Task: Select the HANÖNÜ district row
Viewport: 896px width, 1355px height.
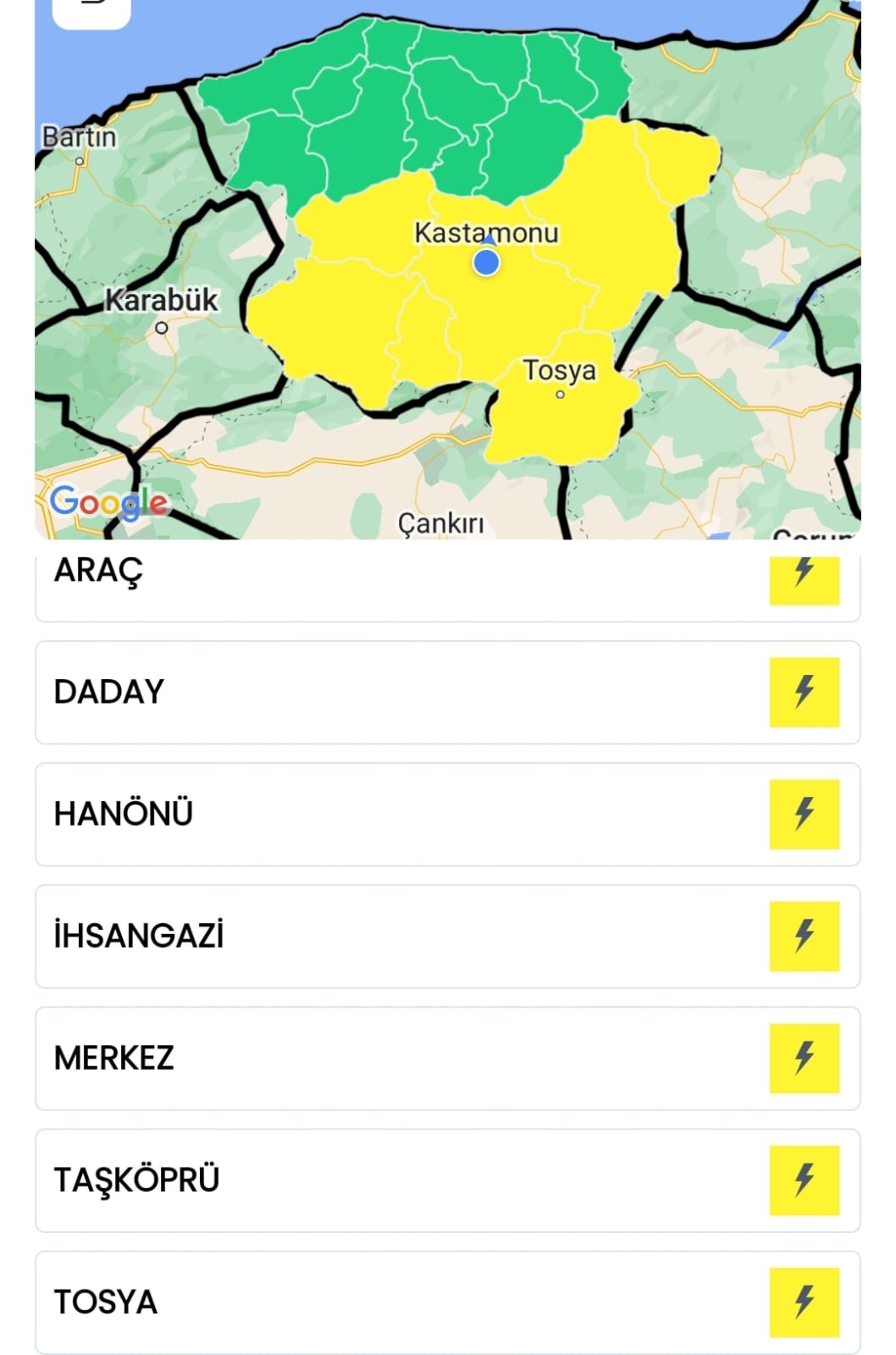Action: tap(447, 814)
